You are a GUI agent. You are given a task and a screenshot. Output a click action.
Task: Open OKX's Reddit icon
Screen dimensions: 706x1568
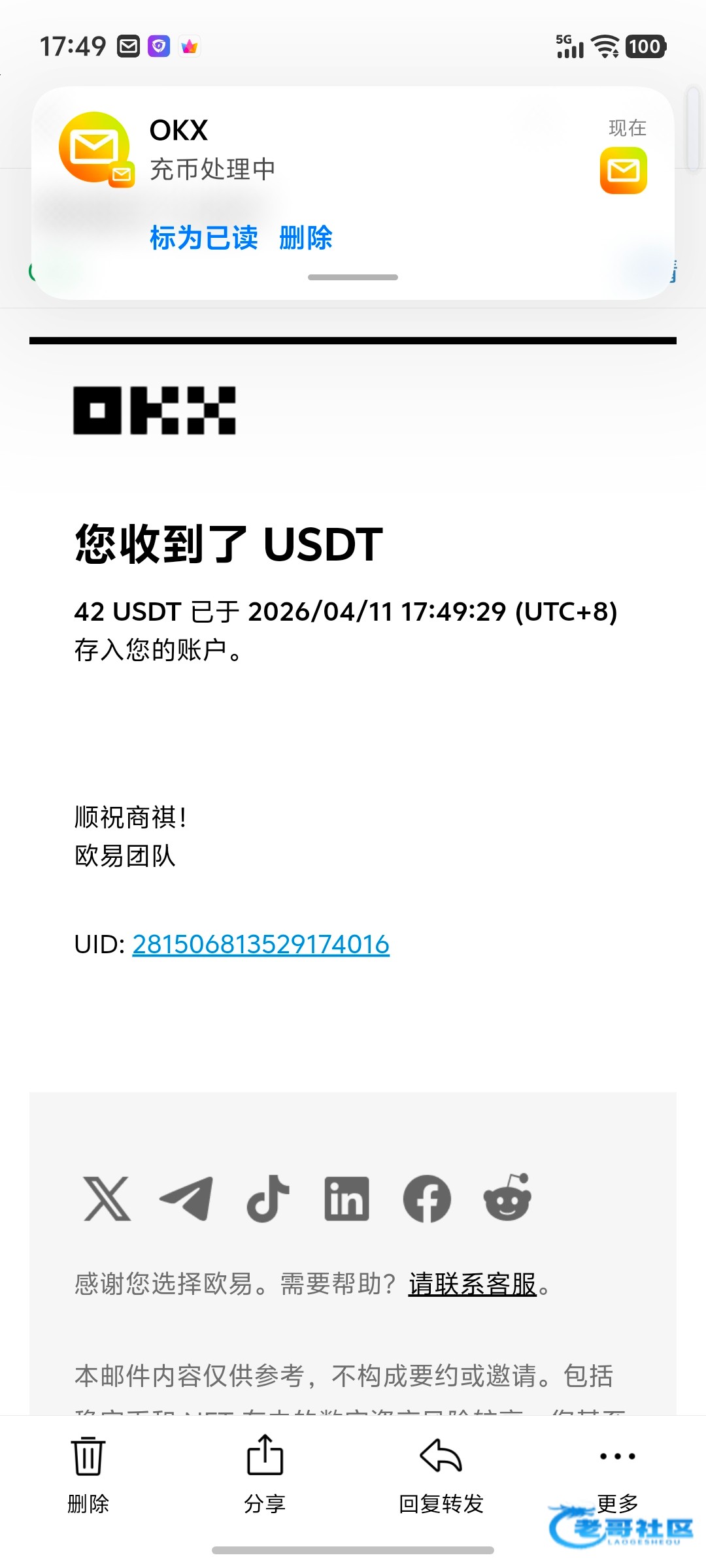(x=507, y=1198)
